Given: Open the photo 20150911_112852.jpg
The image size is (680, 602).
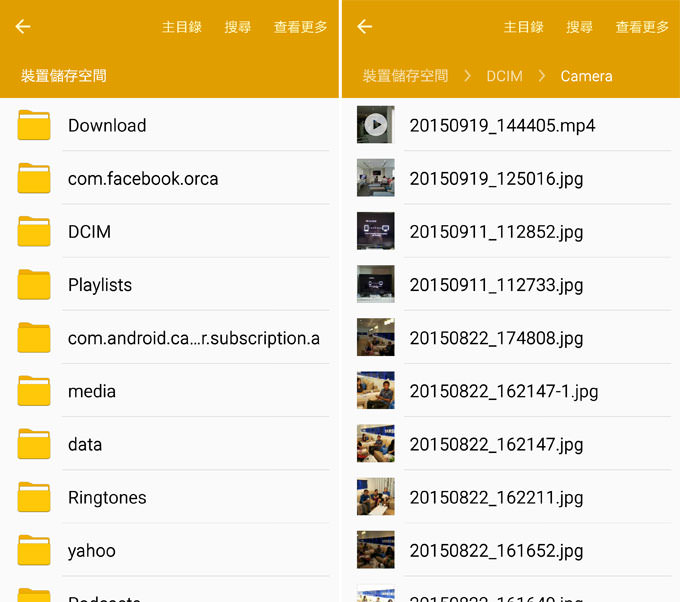Looking at the screenshot, I should pos(496,232).
